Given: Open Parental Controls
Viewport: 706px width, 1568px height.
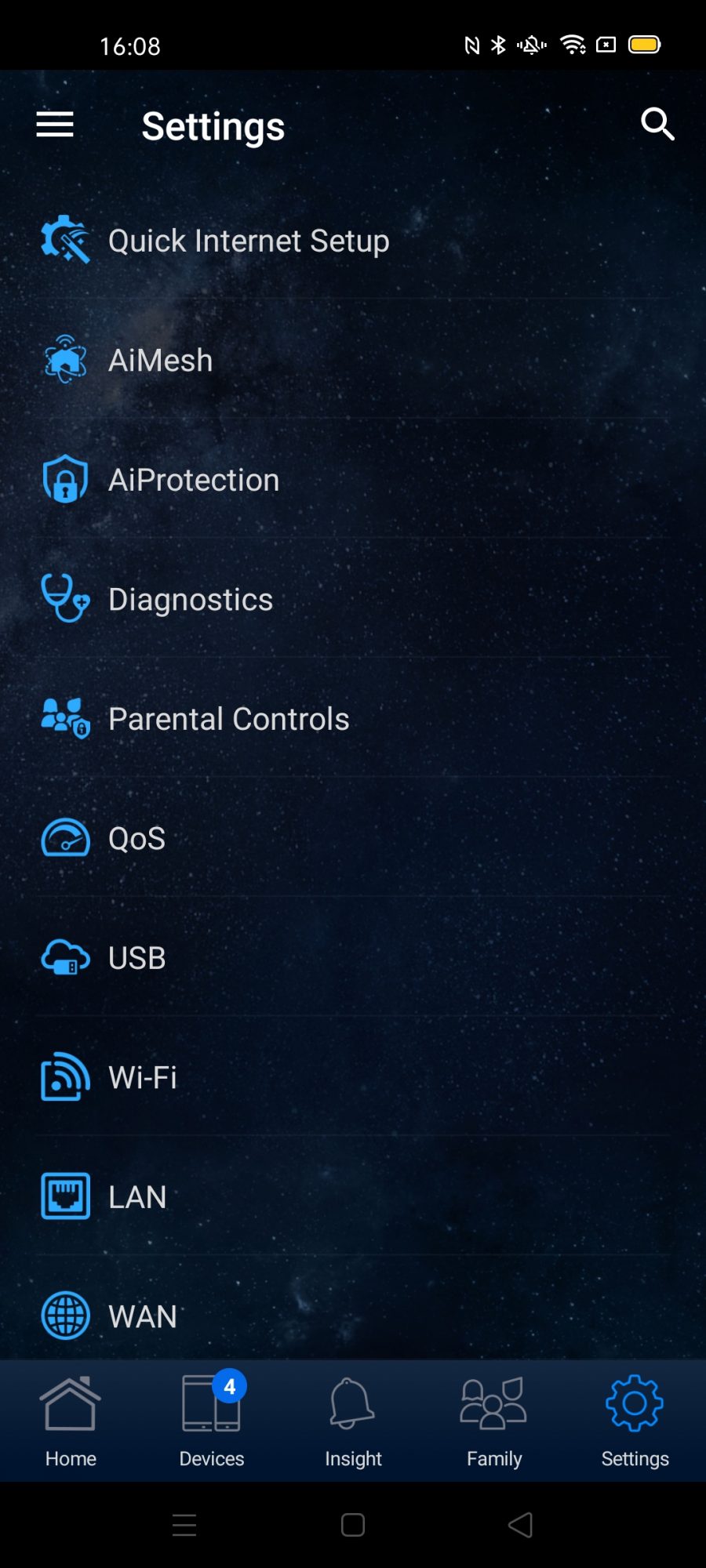Looking at the screenshot, I should [228, 719].
